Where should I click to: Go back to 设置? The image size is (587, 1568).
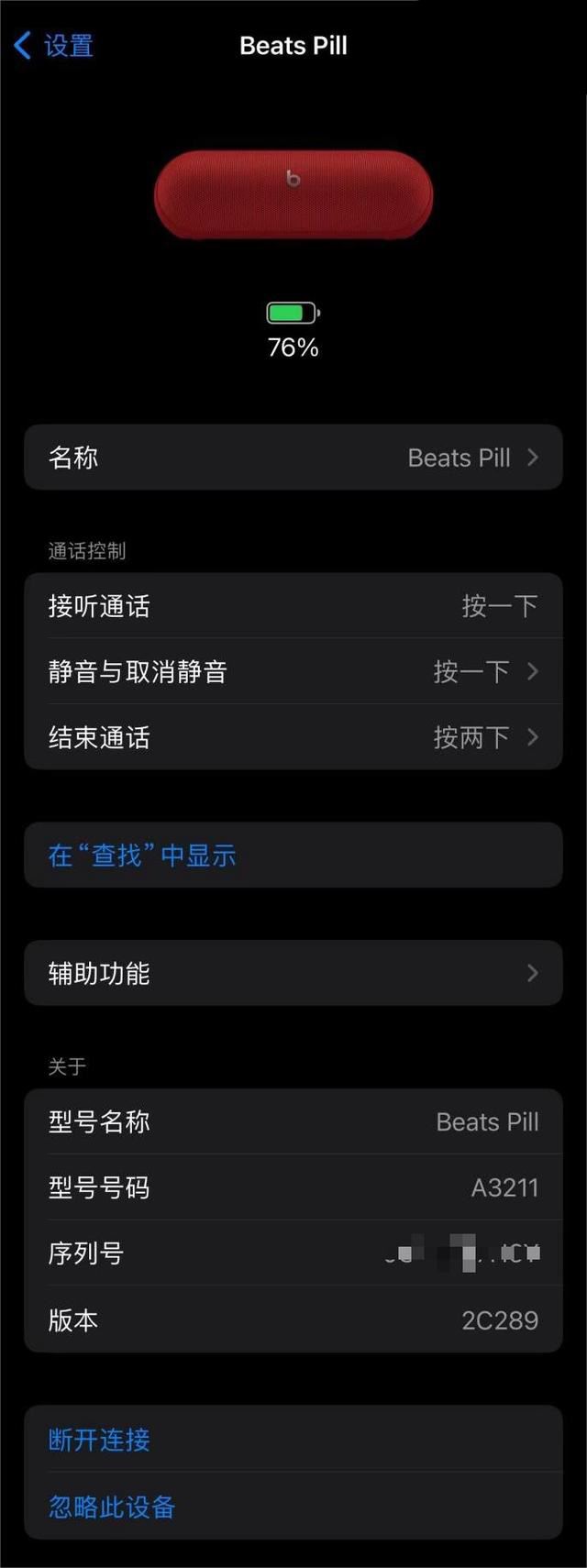(55, 45)
